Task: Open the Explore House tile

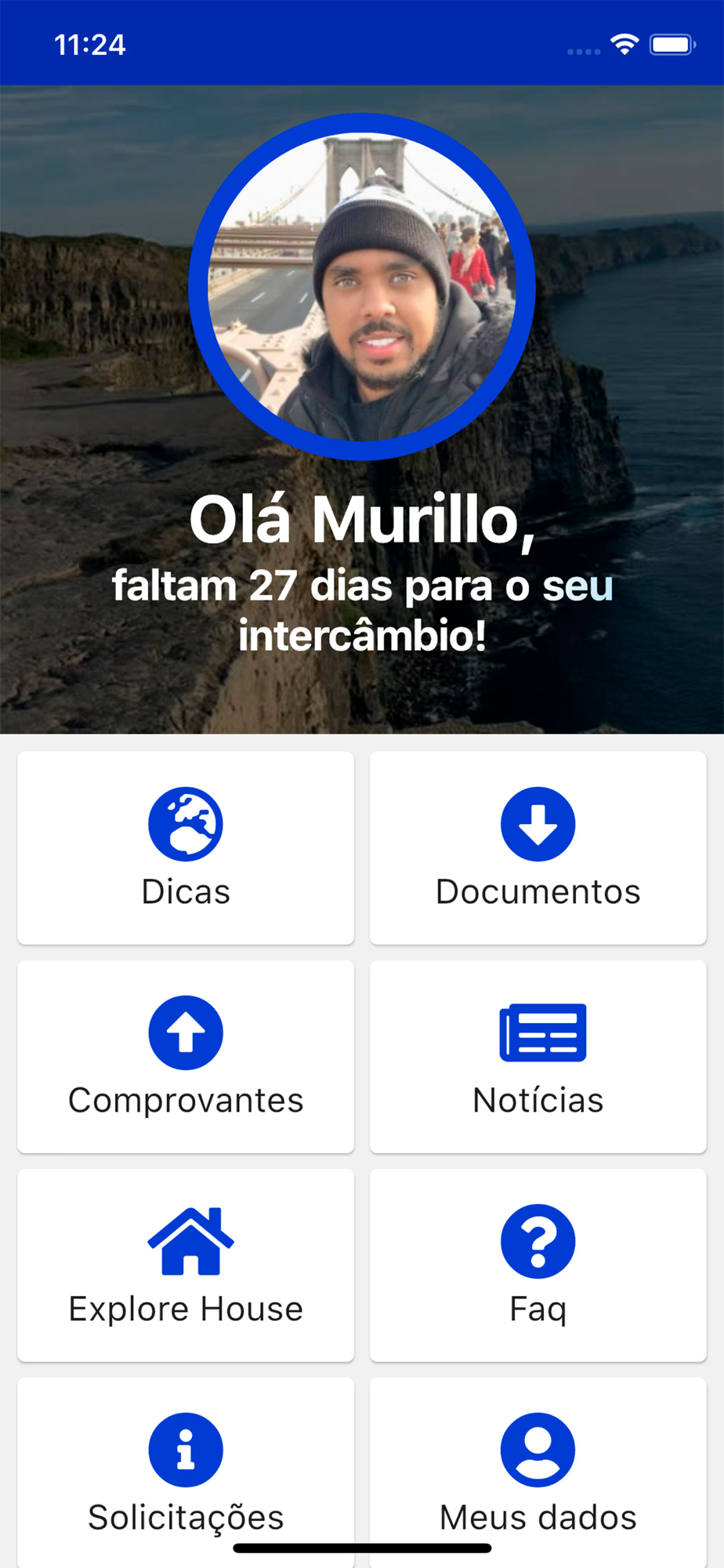Action: pos(186,1265)
